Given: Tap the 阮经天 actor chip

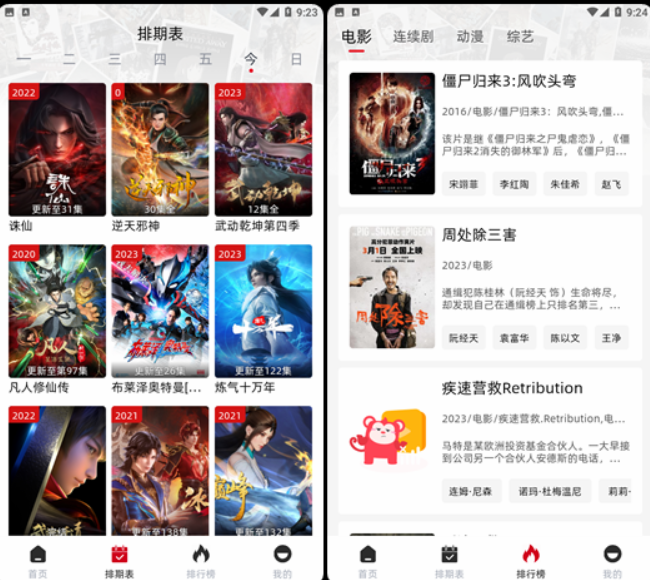Looking at the screenshot, I should [x=464, y=338].
